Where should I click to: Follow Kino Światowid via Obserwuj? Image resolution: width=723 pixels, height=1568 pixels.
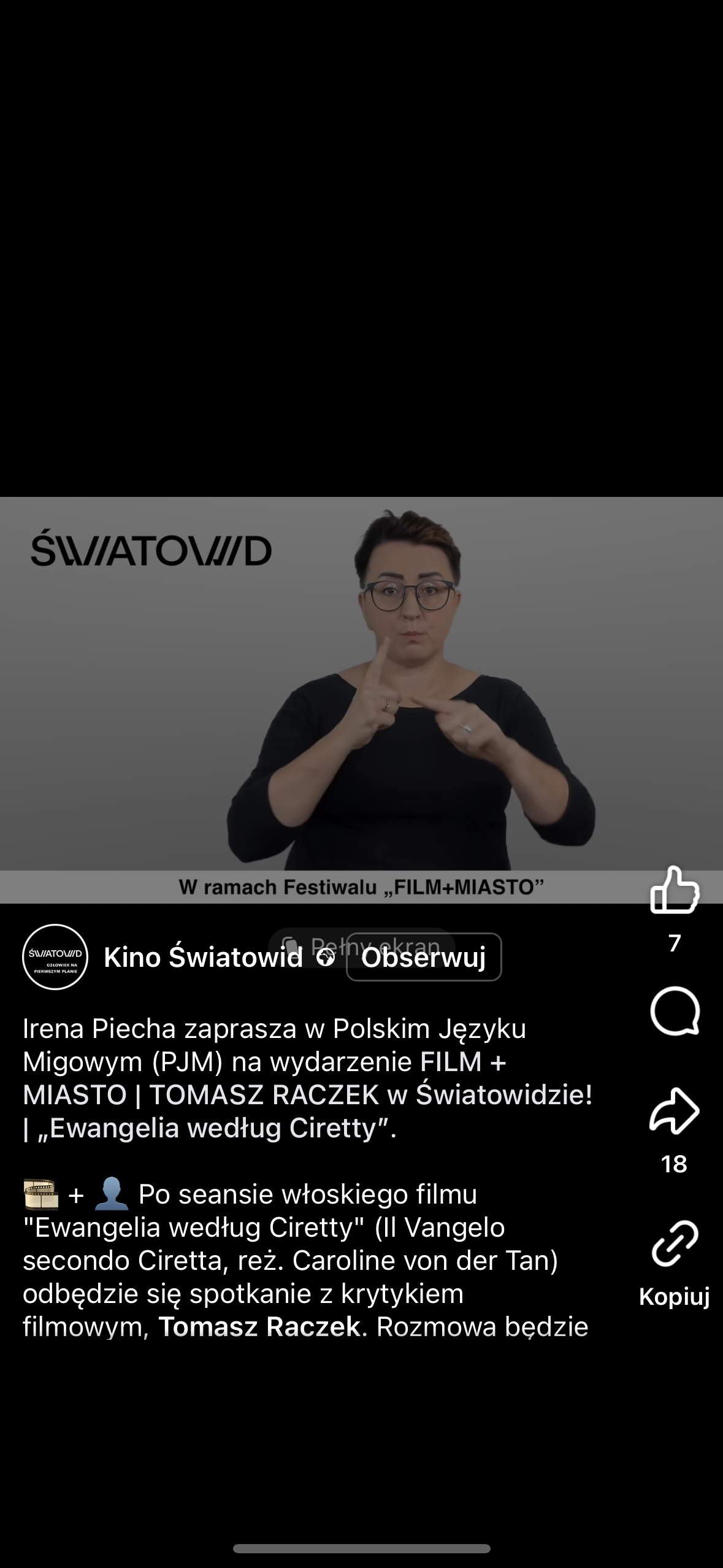[x=424, y=957]
